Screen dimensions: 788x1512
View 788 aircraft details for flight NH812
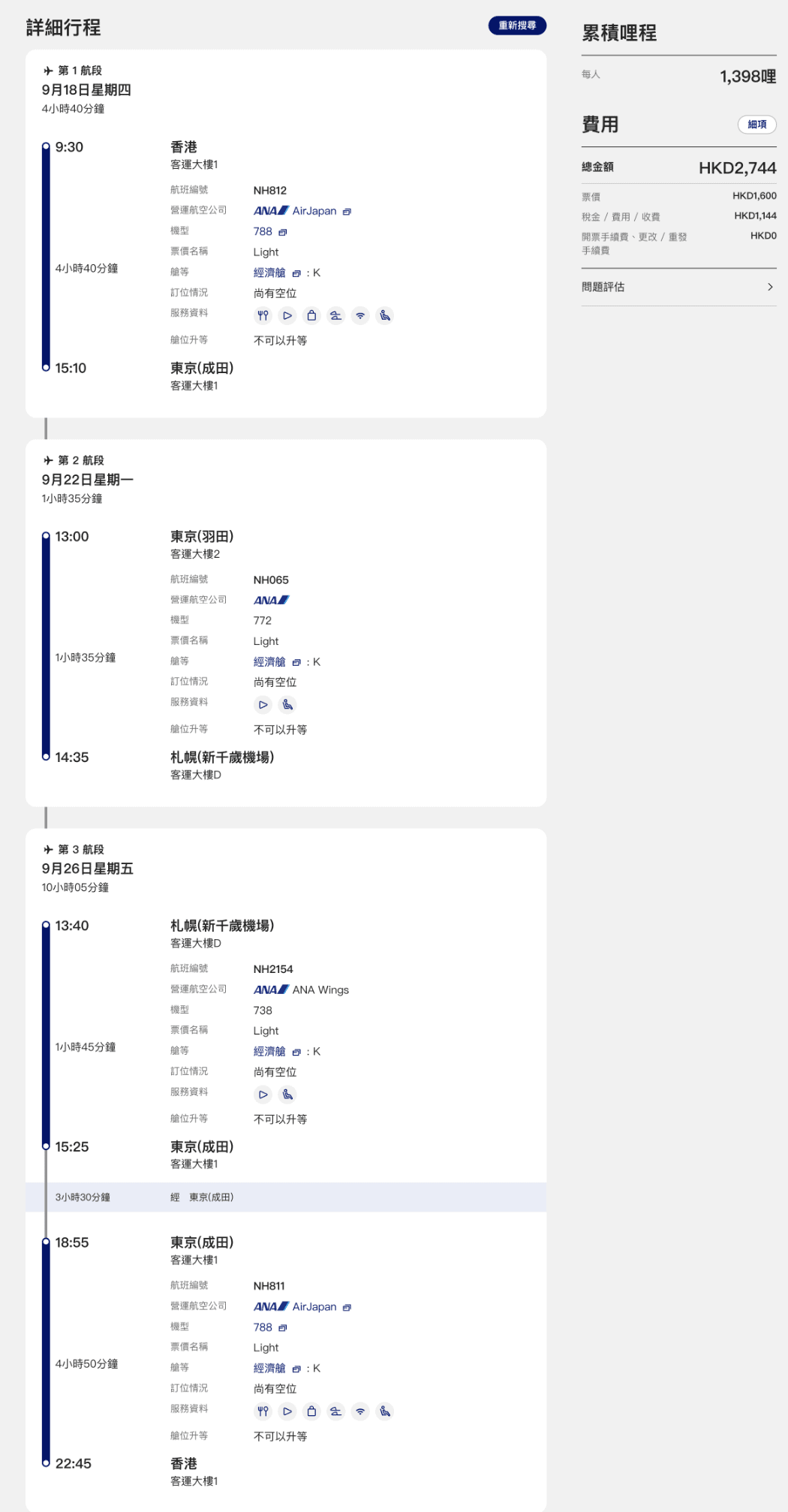click(269, 232)
